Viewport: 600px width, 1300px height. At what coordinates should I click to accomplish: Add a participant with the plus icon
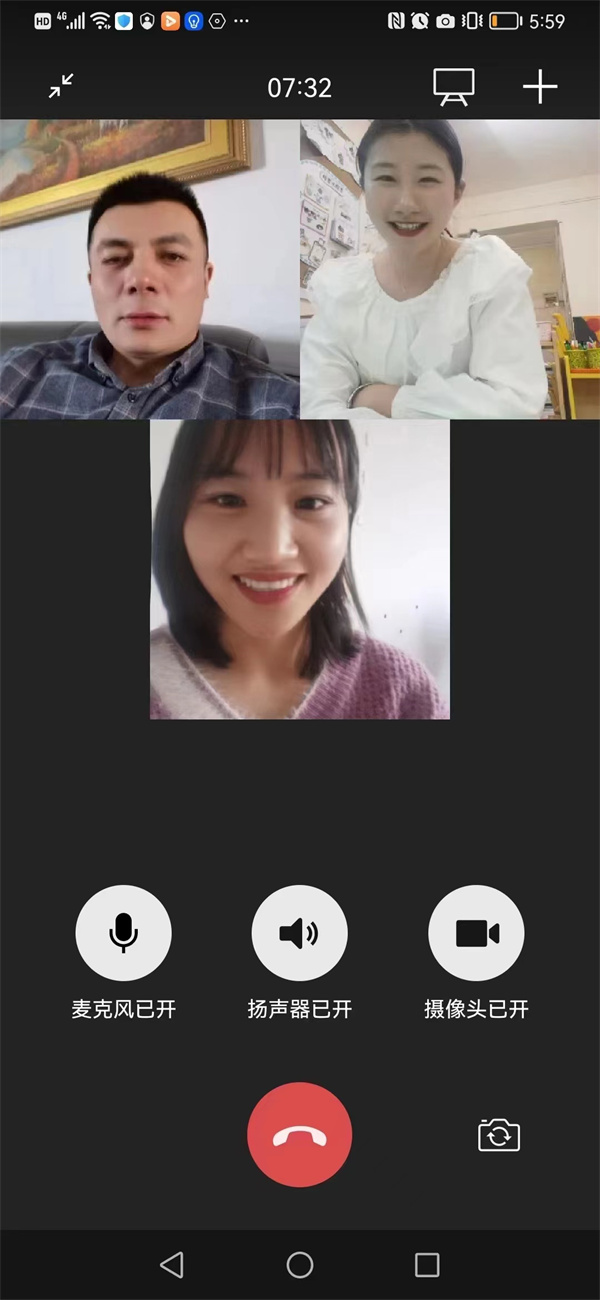tap(540, 87)
